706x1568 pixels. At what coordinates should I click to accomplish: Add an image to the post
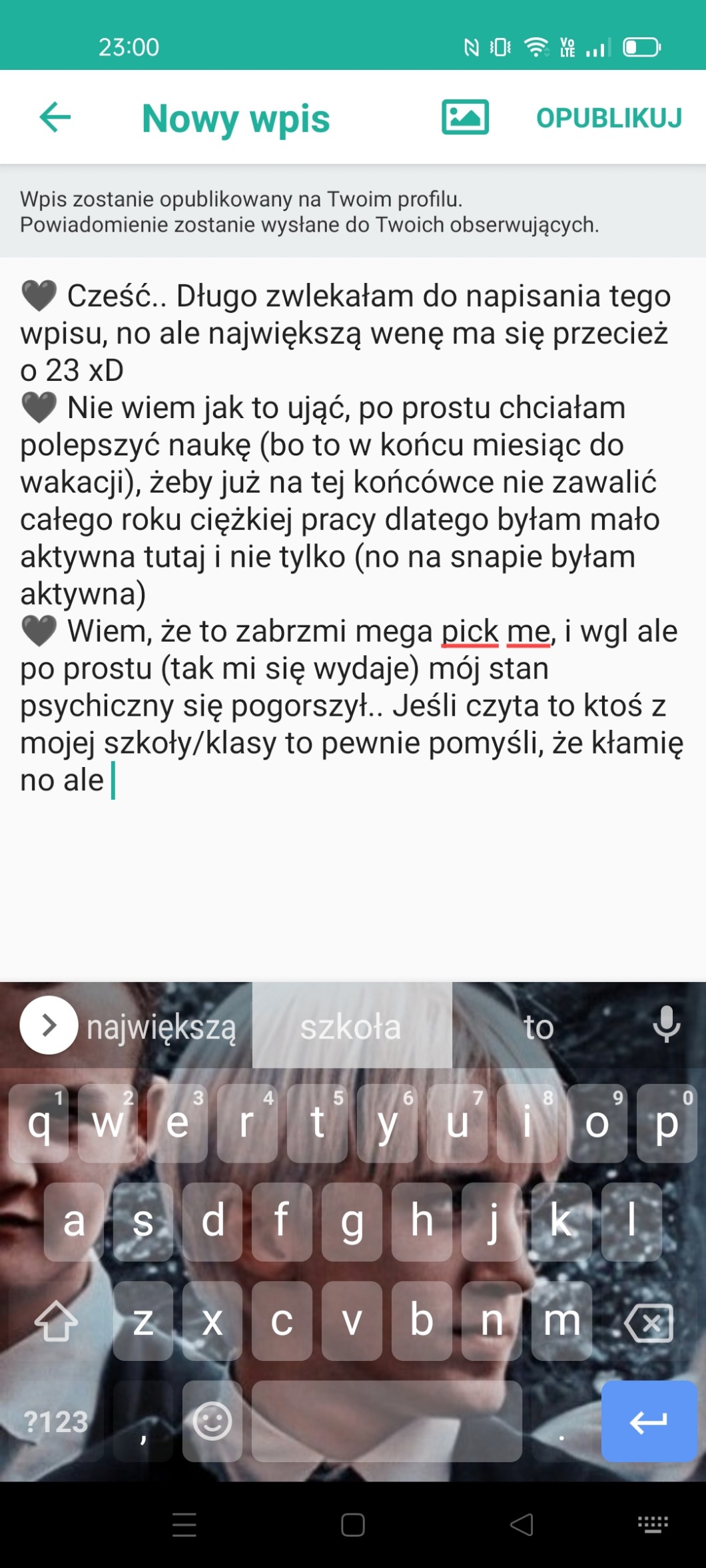tap(465, 118)
